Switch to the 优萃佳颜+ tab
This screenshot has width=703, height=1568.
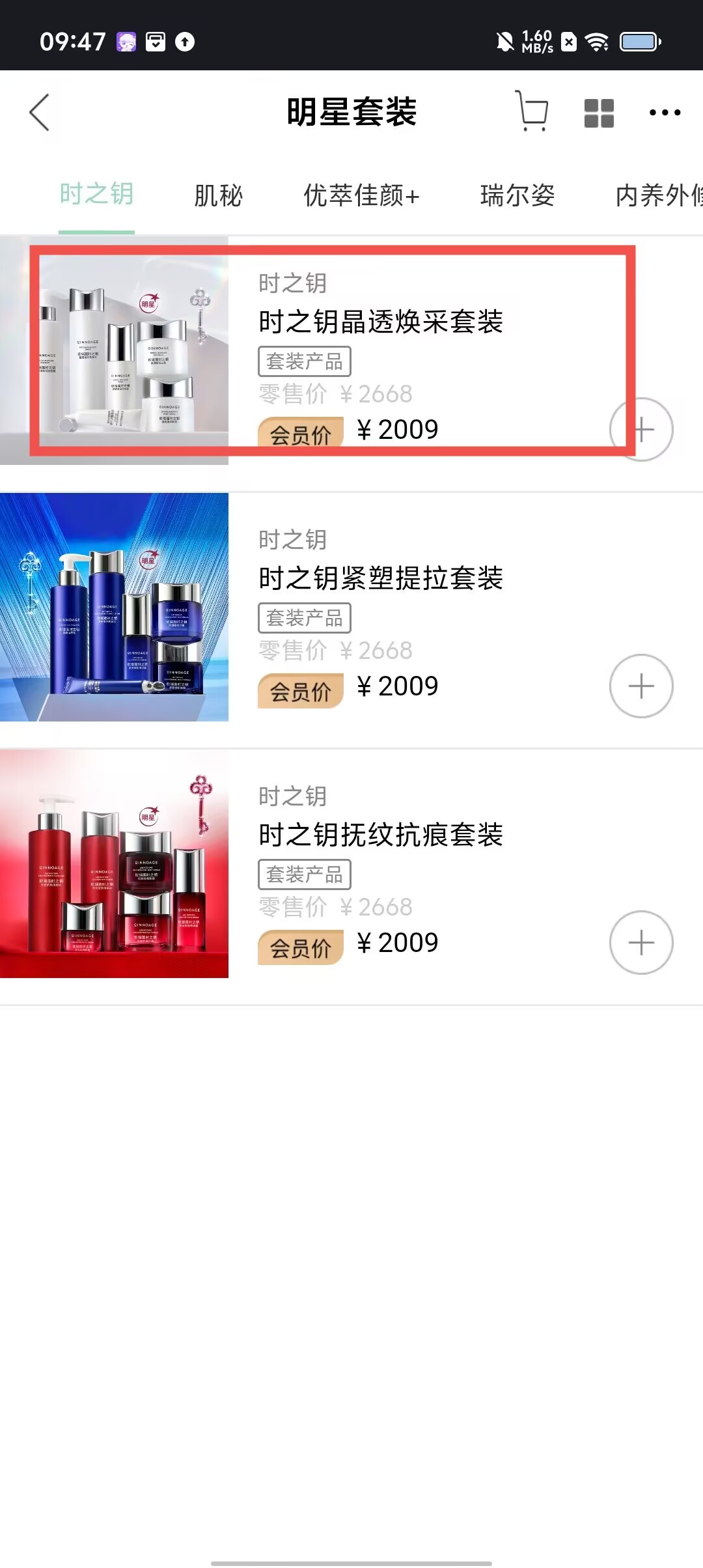(x=361, y=195)
